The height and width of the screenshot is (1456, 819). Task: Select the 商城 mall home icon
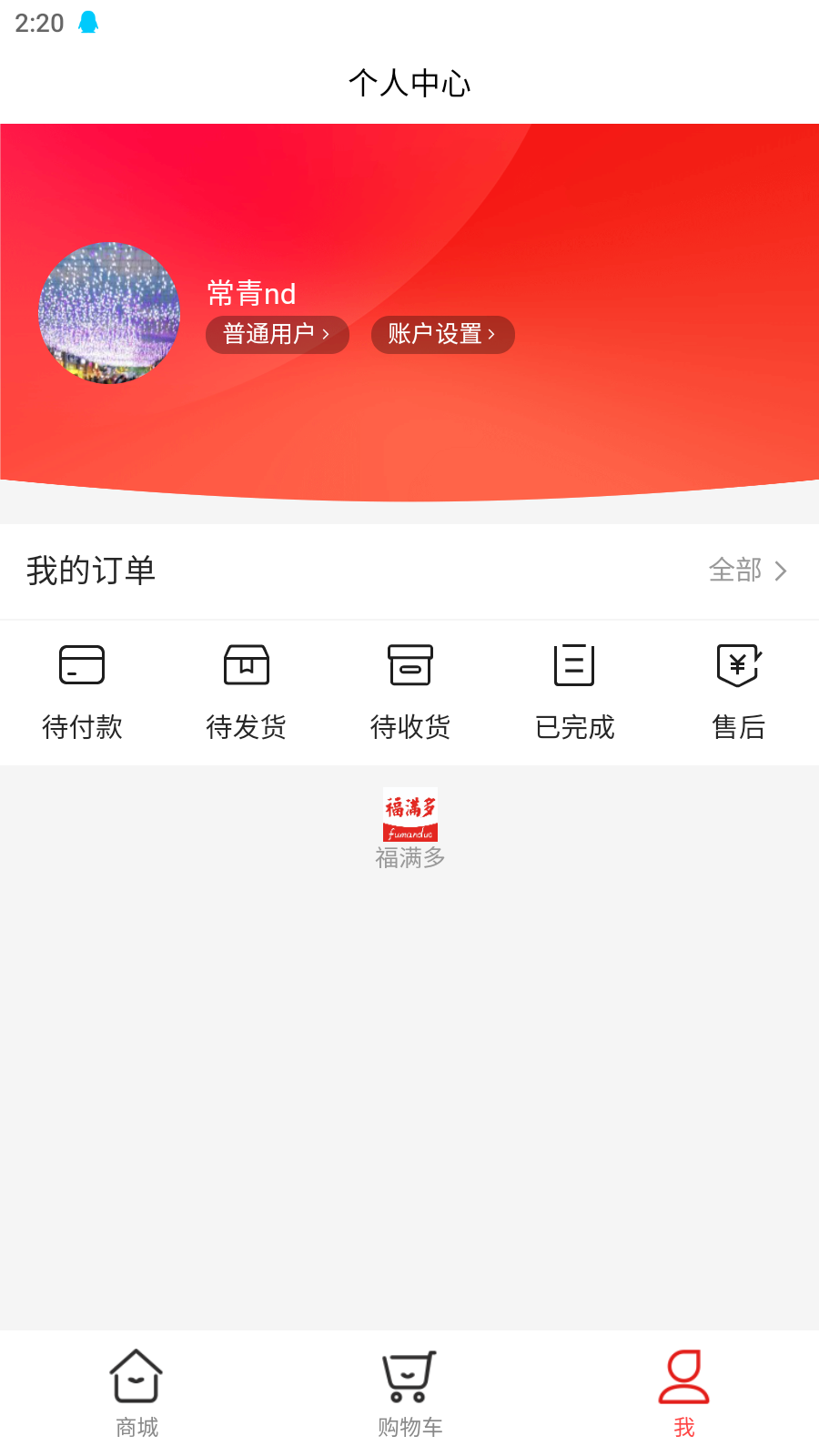click(x=136, y=1380)
